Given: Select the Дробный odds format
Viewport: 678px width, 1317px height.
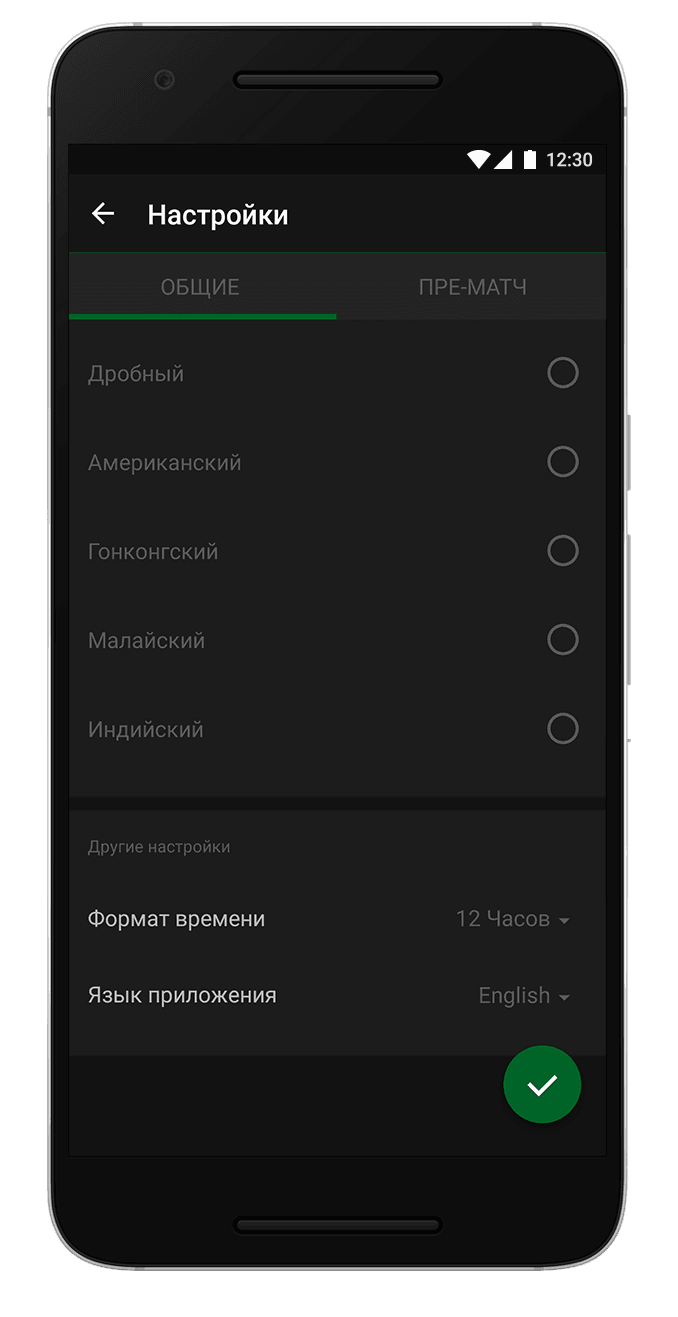Looking at the screenshot, I should click(562, 373).
